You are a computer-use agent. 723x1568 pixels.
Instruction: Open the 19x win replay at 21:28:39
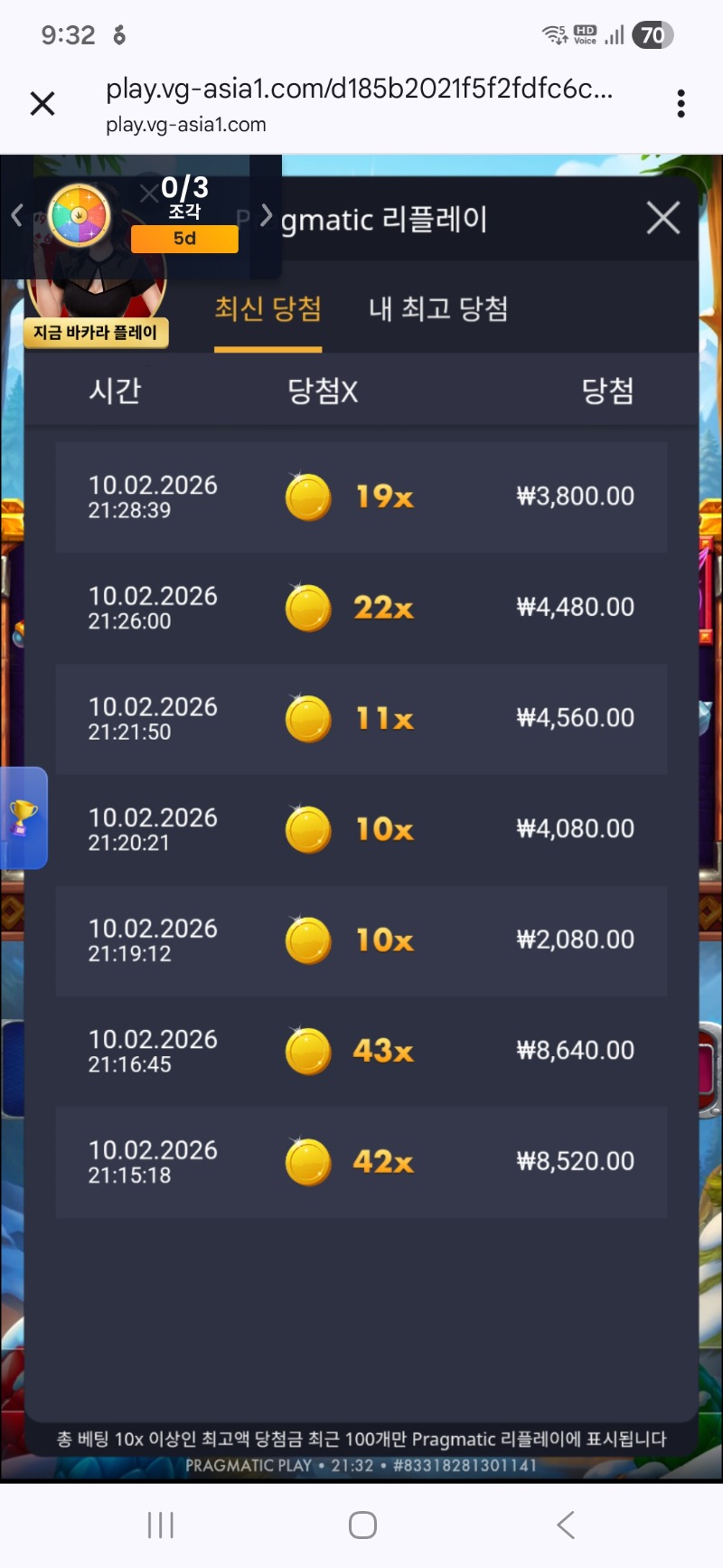coord(361,496)
